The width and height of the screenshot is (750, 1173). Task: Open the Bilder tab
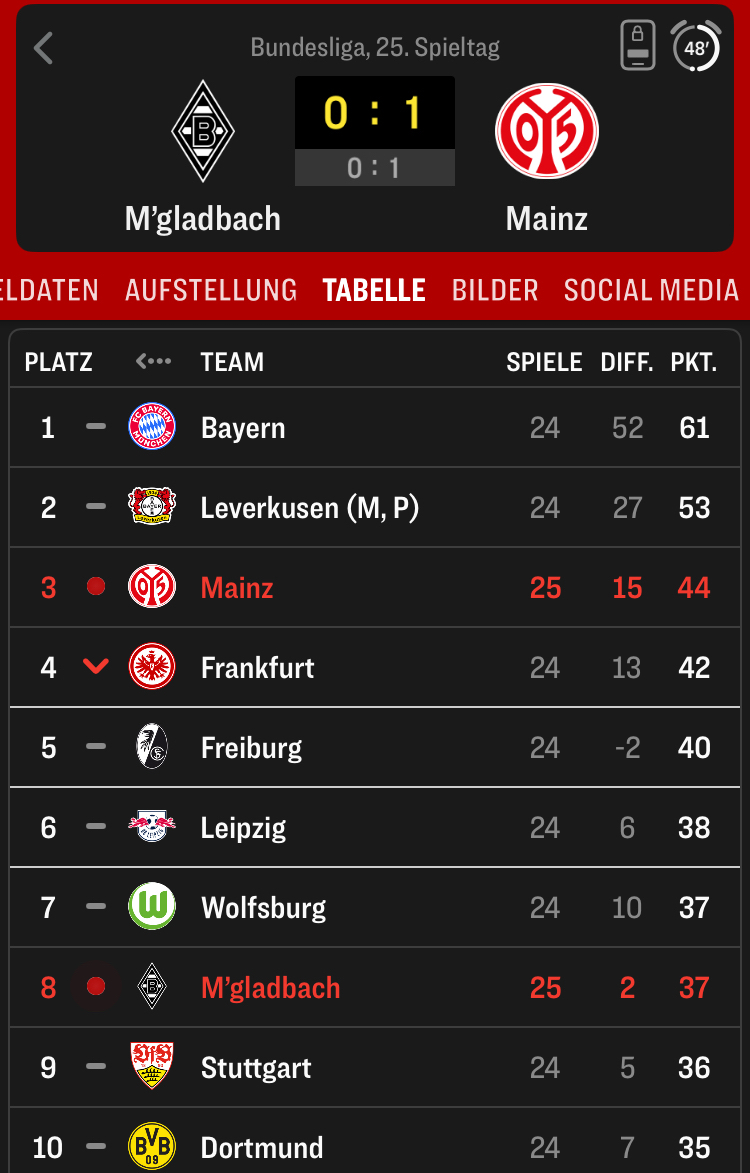[495, 290]
